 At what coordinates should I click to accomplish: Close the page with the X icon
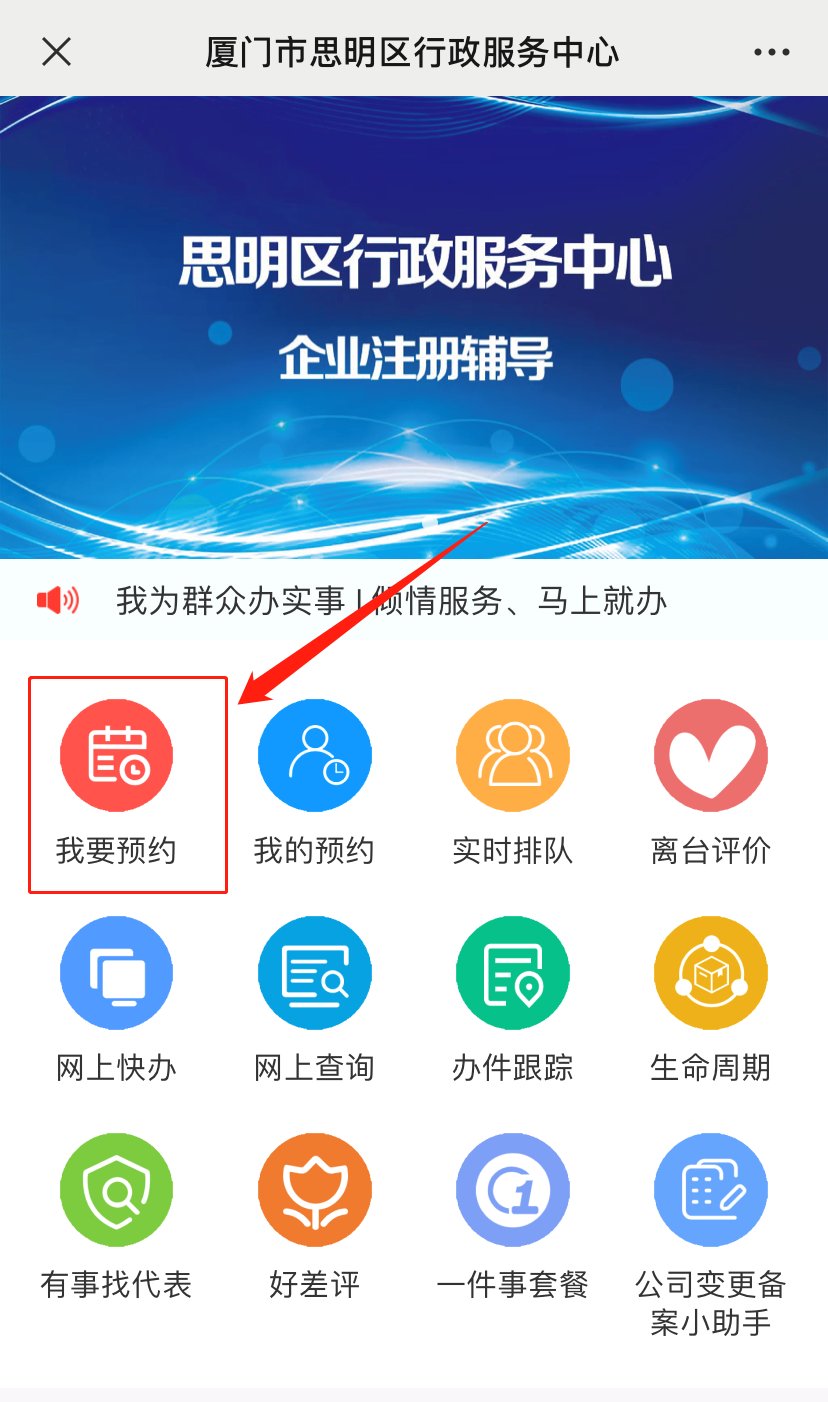[x=57, y=51]
